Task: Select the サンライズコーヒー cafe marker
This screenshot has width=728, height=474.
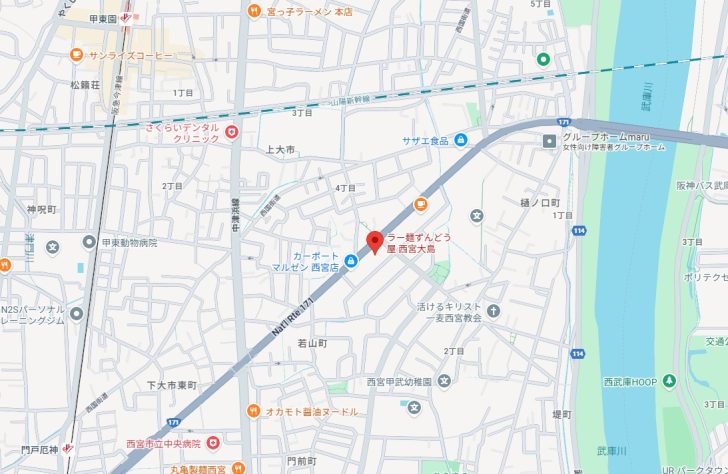Action: pos(77,55)
